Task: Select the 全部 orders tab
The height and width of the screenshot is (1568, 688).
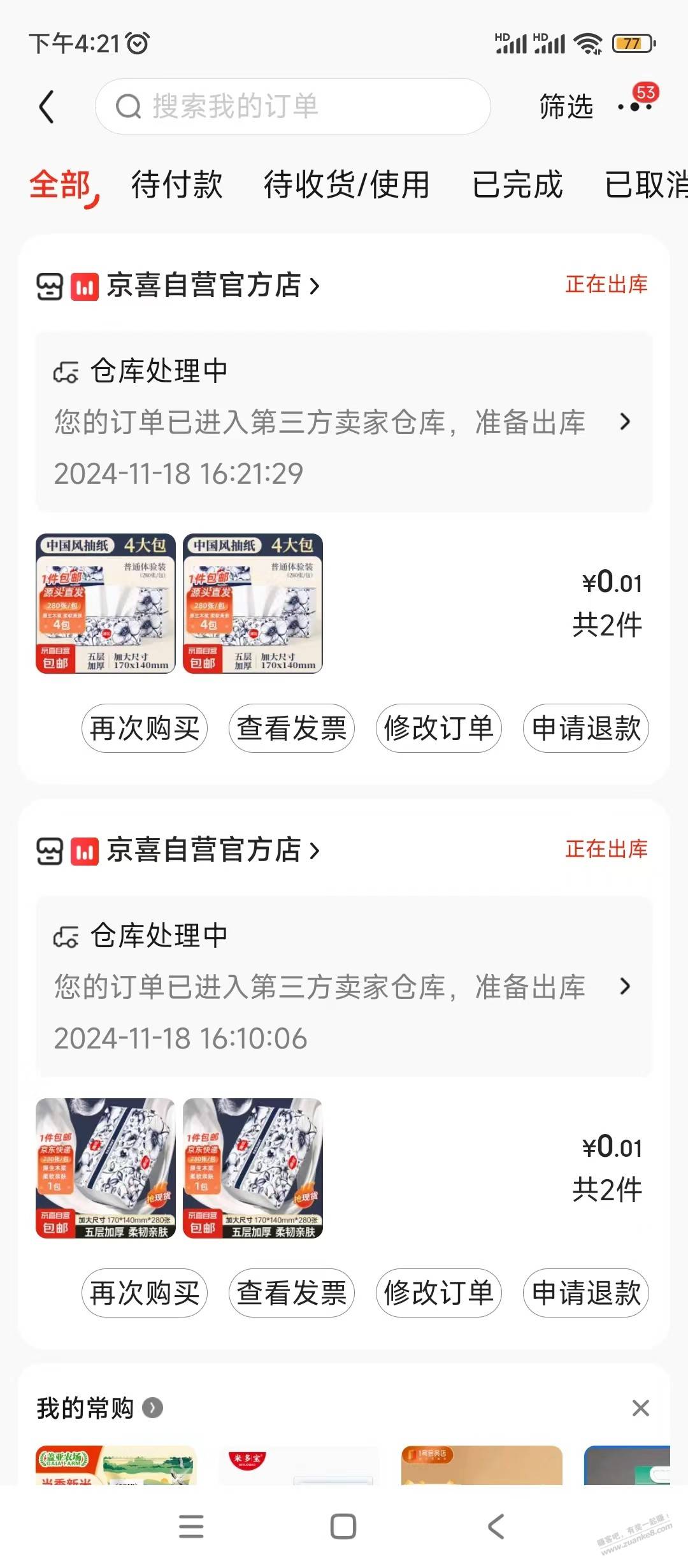Action: (61, 185)
